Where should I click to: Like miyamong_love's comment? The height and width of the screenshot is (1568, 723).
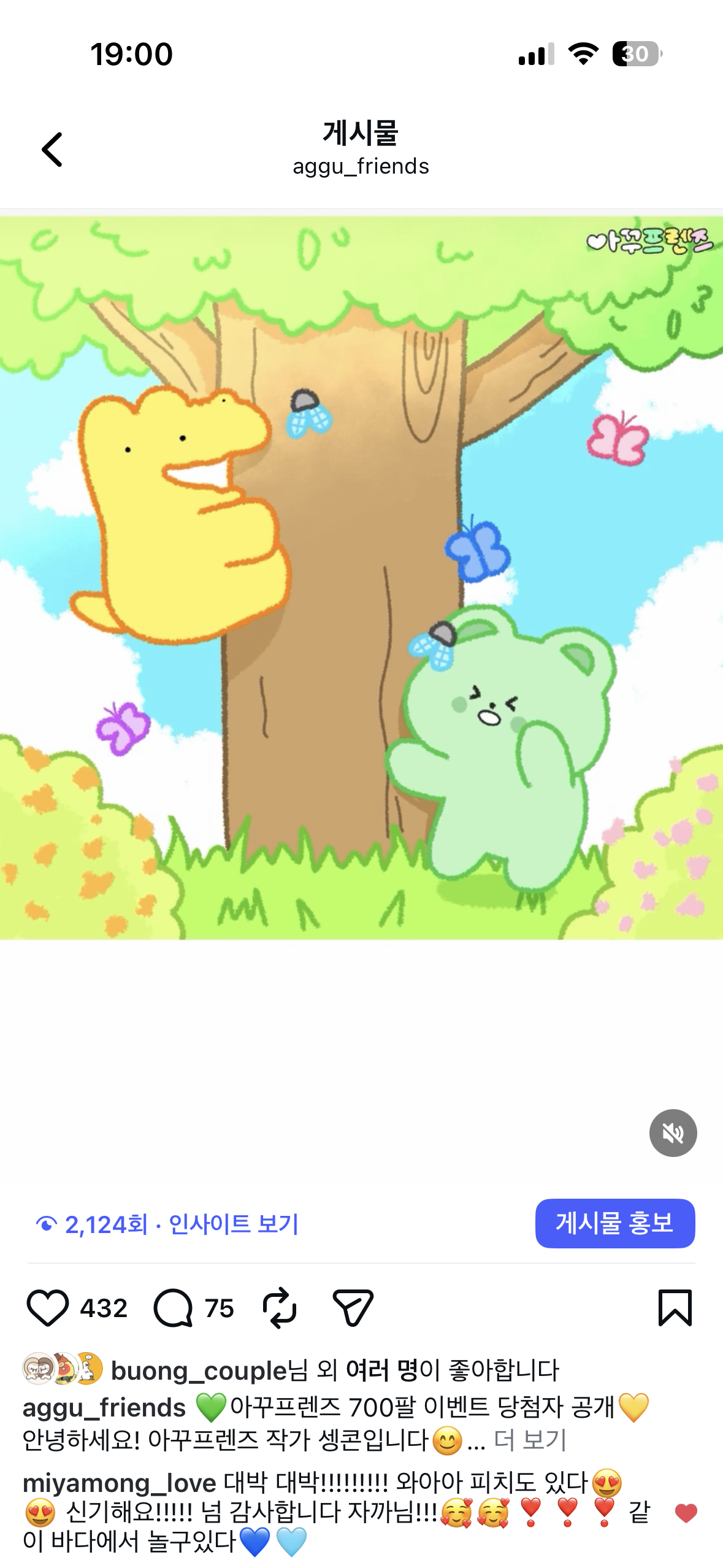point(686,1513)
